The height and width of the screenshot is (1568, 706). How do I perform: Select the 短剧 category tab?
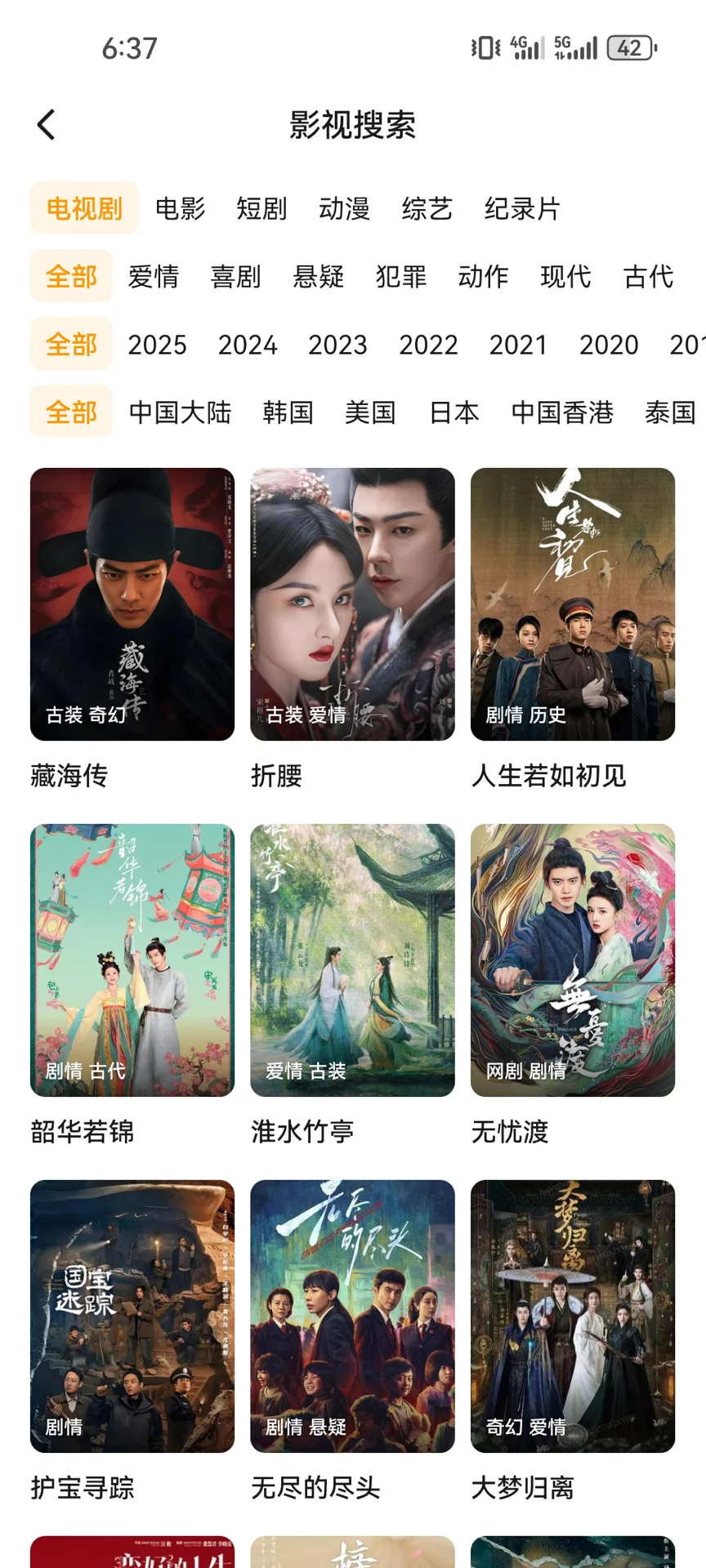261,209
